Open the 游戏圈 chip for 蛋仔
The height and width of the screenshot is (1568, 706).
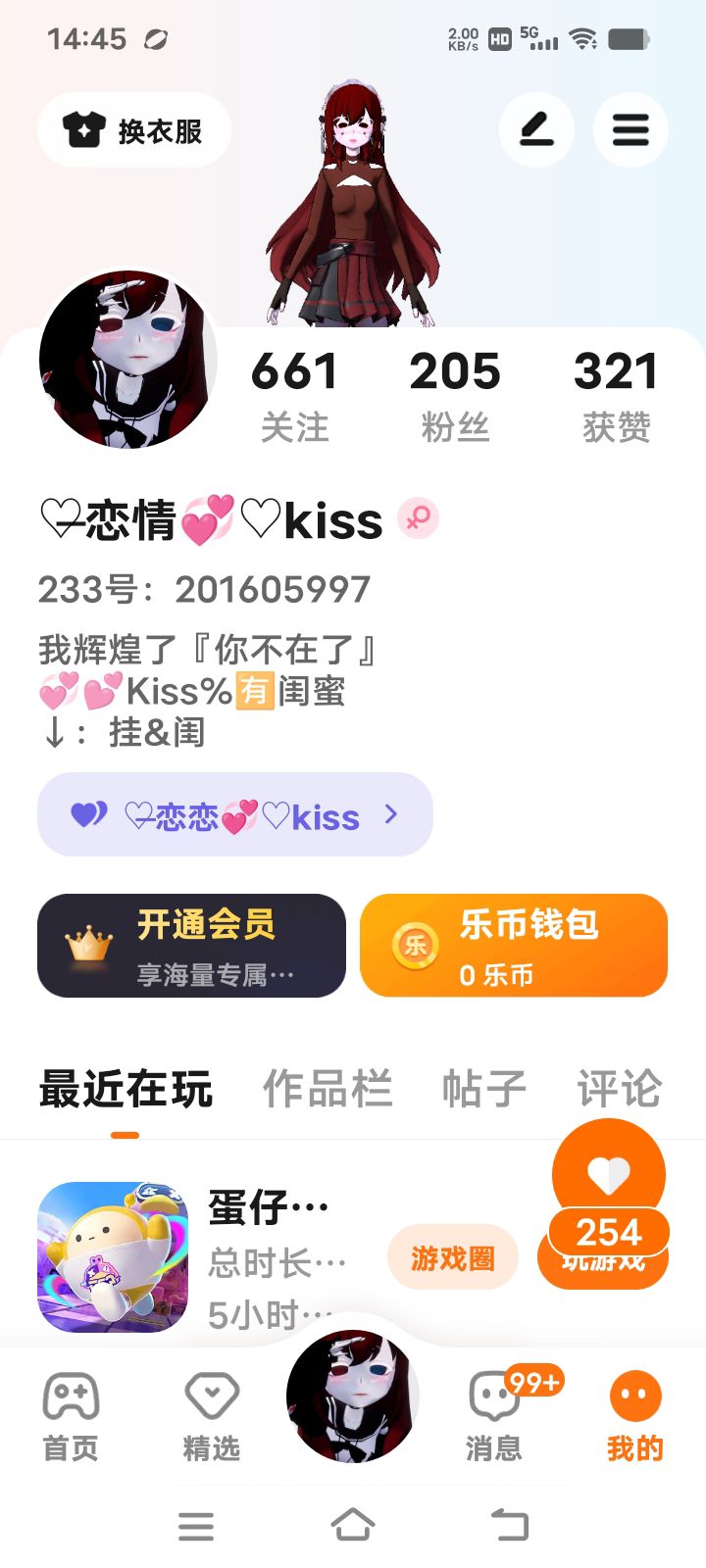click(452, 1257)
